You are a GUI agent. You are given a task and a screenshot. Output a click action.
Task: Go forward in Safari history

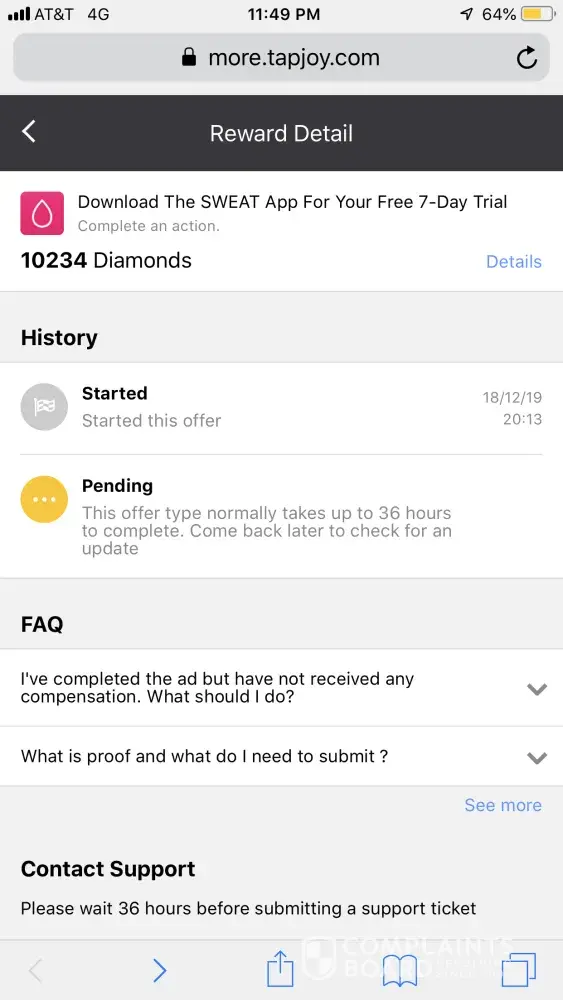click(x=159, y=971)
